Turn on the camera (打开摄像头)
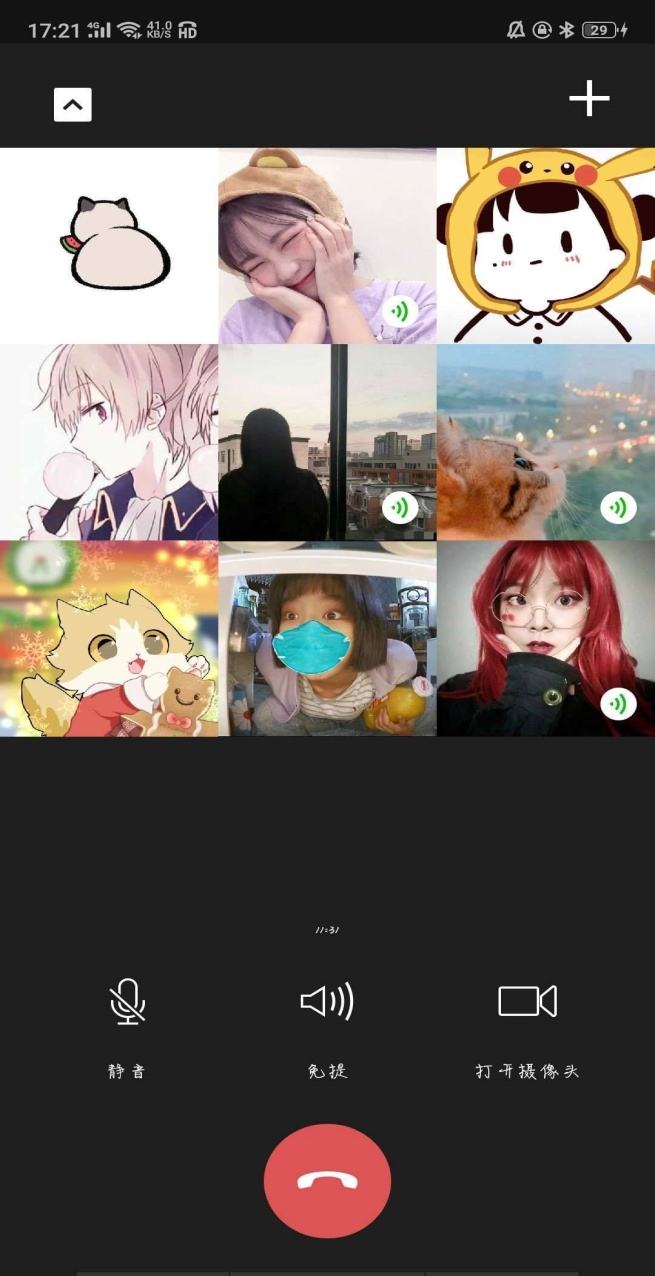The height and width of the screenshot is (1276, 655). 527,1002
